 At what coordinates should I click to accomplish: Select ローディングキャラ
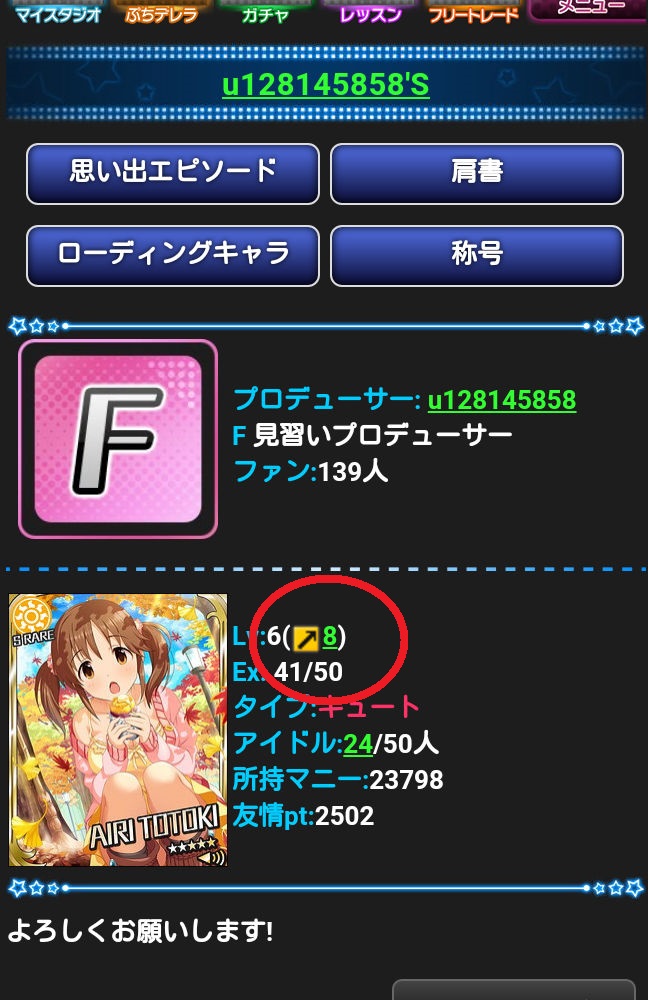[173, 255]
